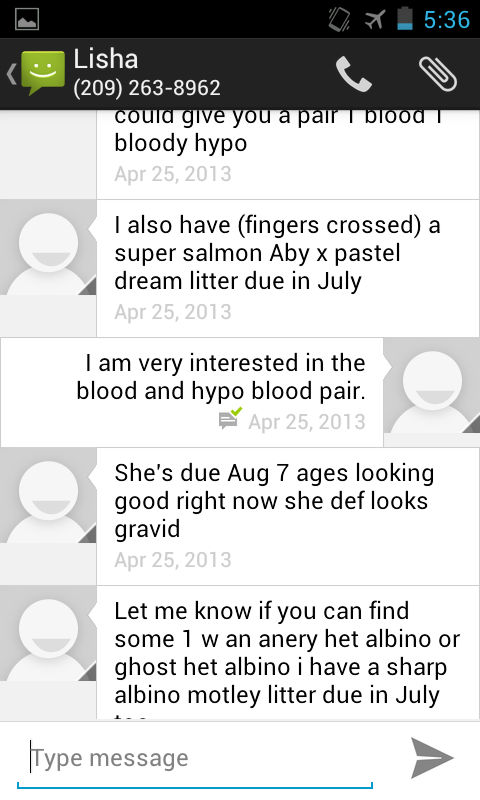The image size is (480, 800).
Task: Go back via the messaging app icon
Action: pos(36,73)
